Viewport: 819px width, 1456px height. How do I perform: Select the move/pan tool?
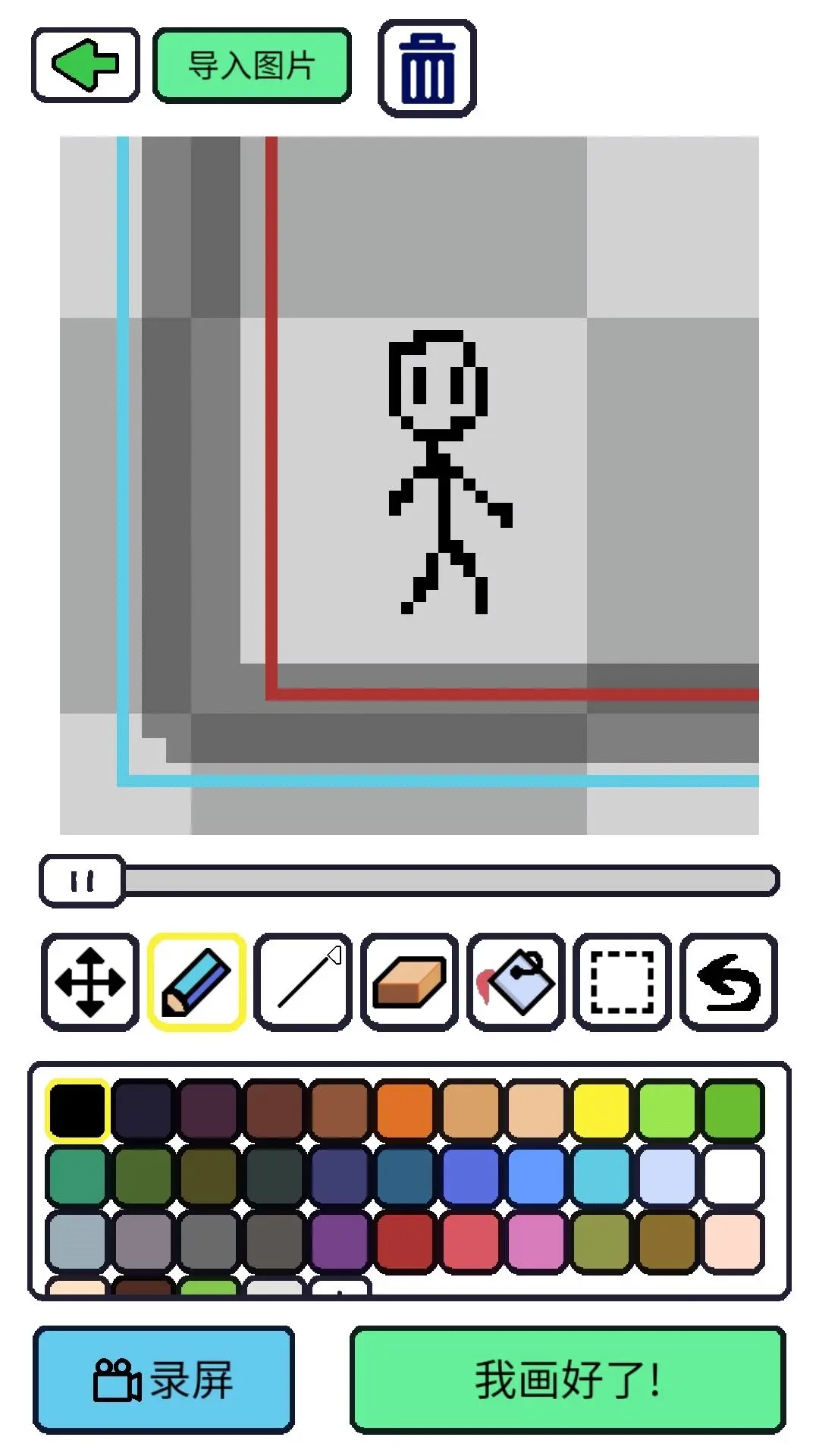click(90, 982)
